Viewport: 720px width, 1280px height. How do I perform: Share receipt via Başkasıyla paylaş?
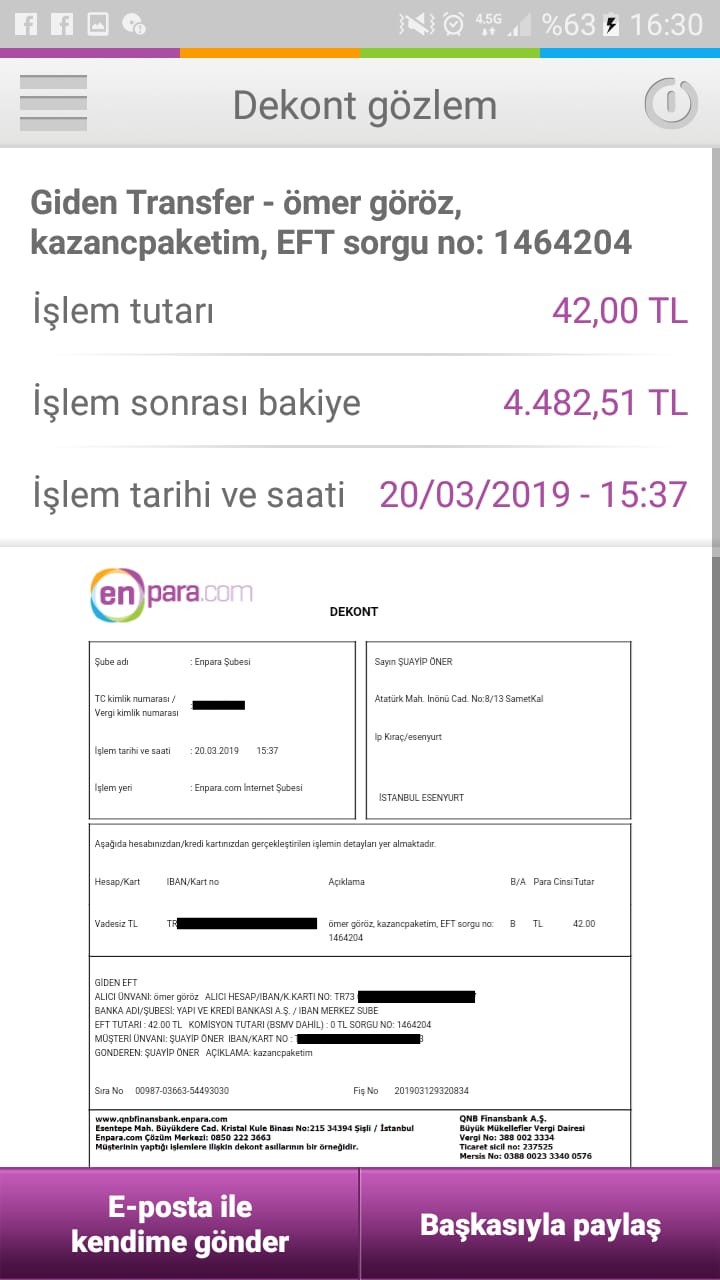point(540,1224)
